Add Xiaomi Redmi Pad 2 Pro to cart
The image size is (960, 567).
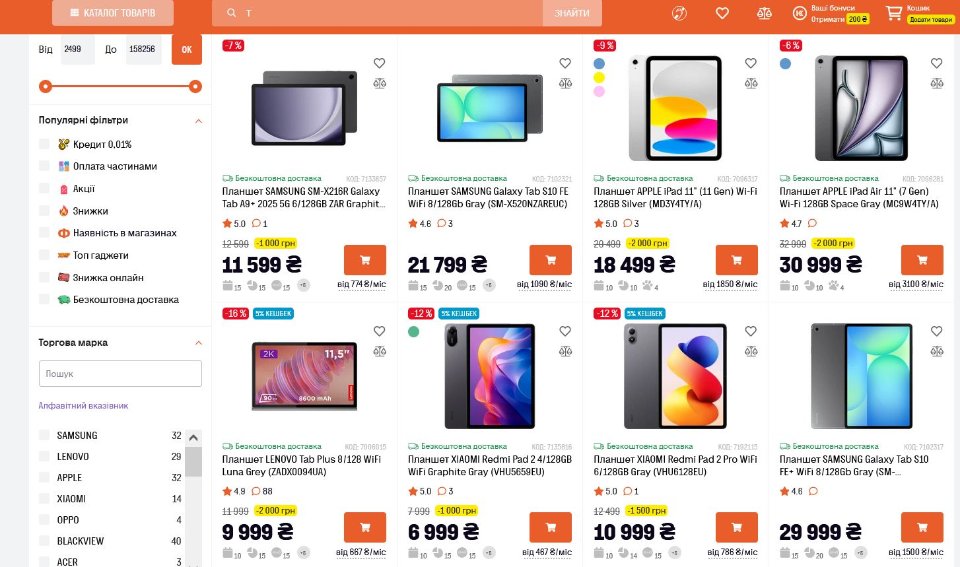pyautogui.click(x=736, y=527)
